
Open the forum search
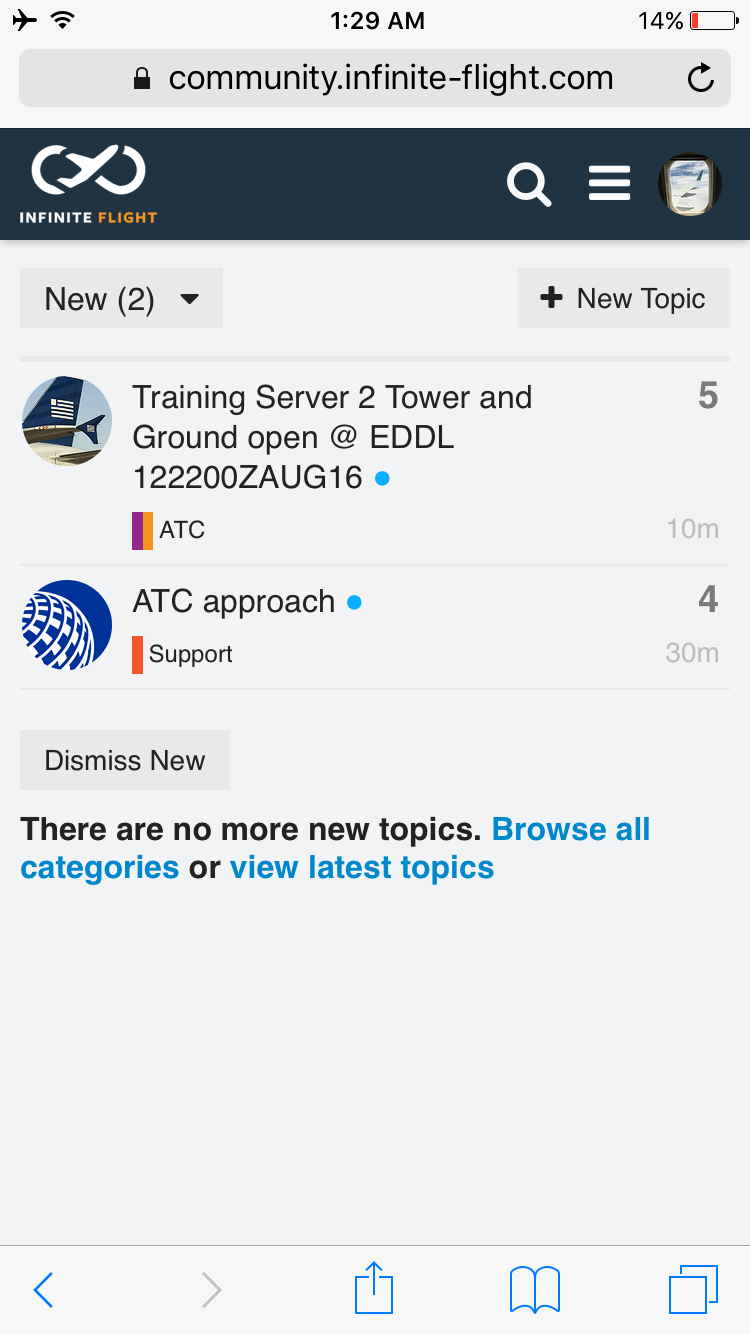pos(529,184)
